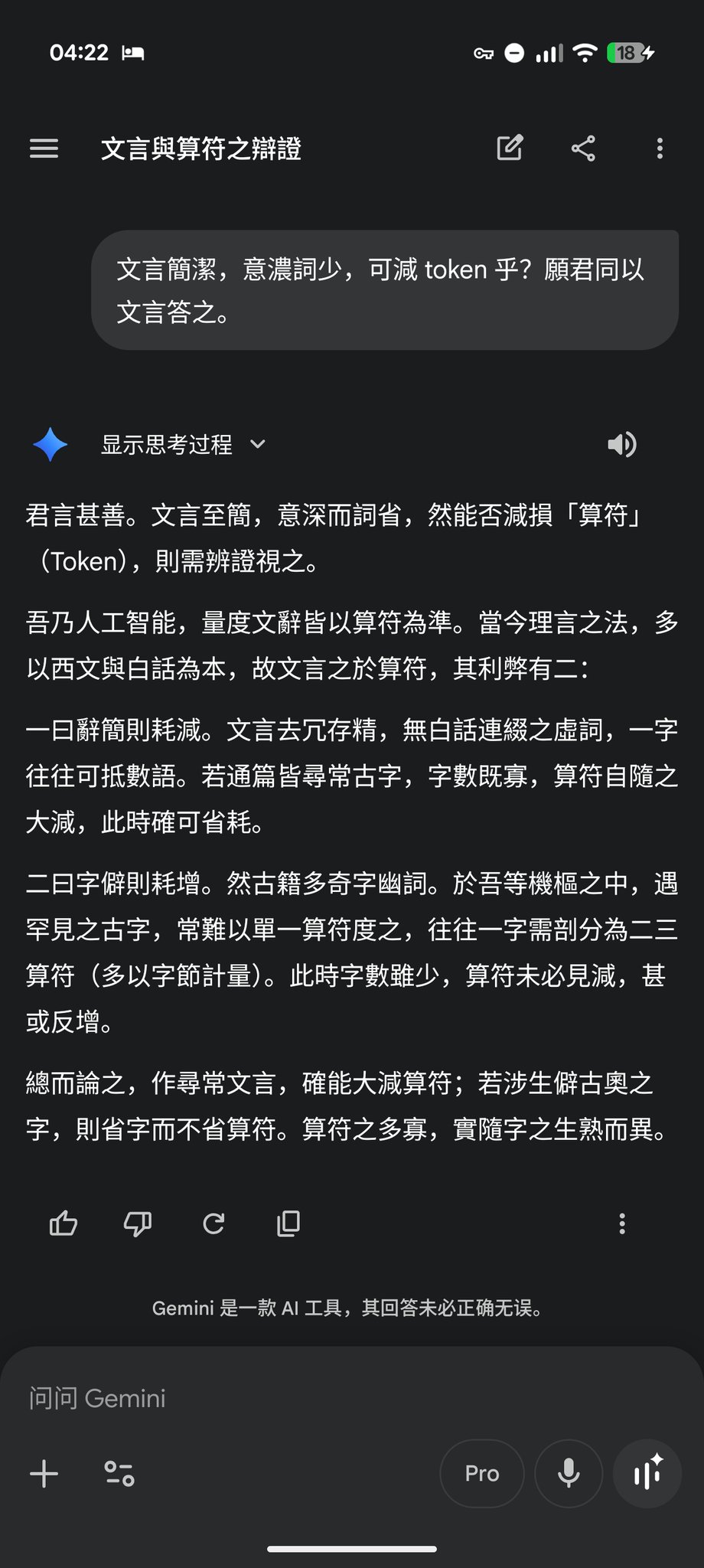Share this conversation

click(583, 148)
